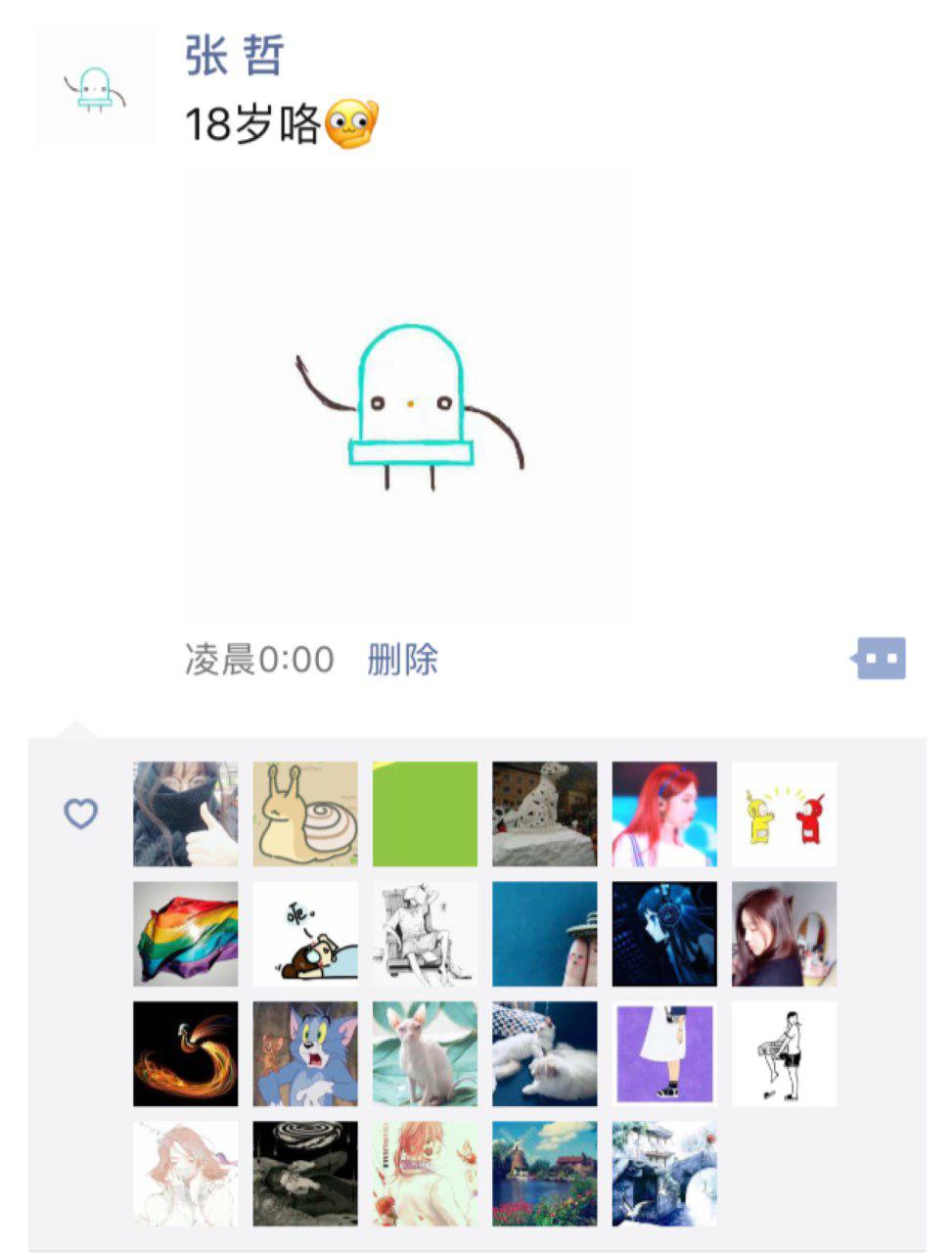Open 张哲's profile picture
952x1253 pixels.
[x=94, y=88]
